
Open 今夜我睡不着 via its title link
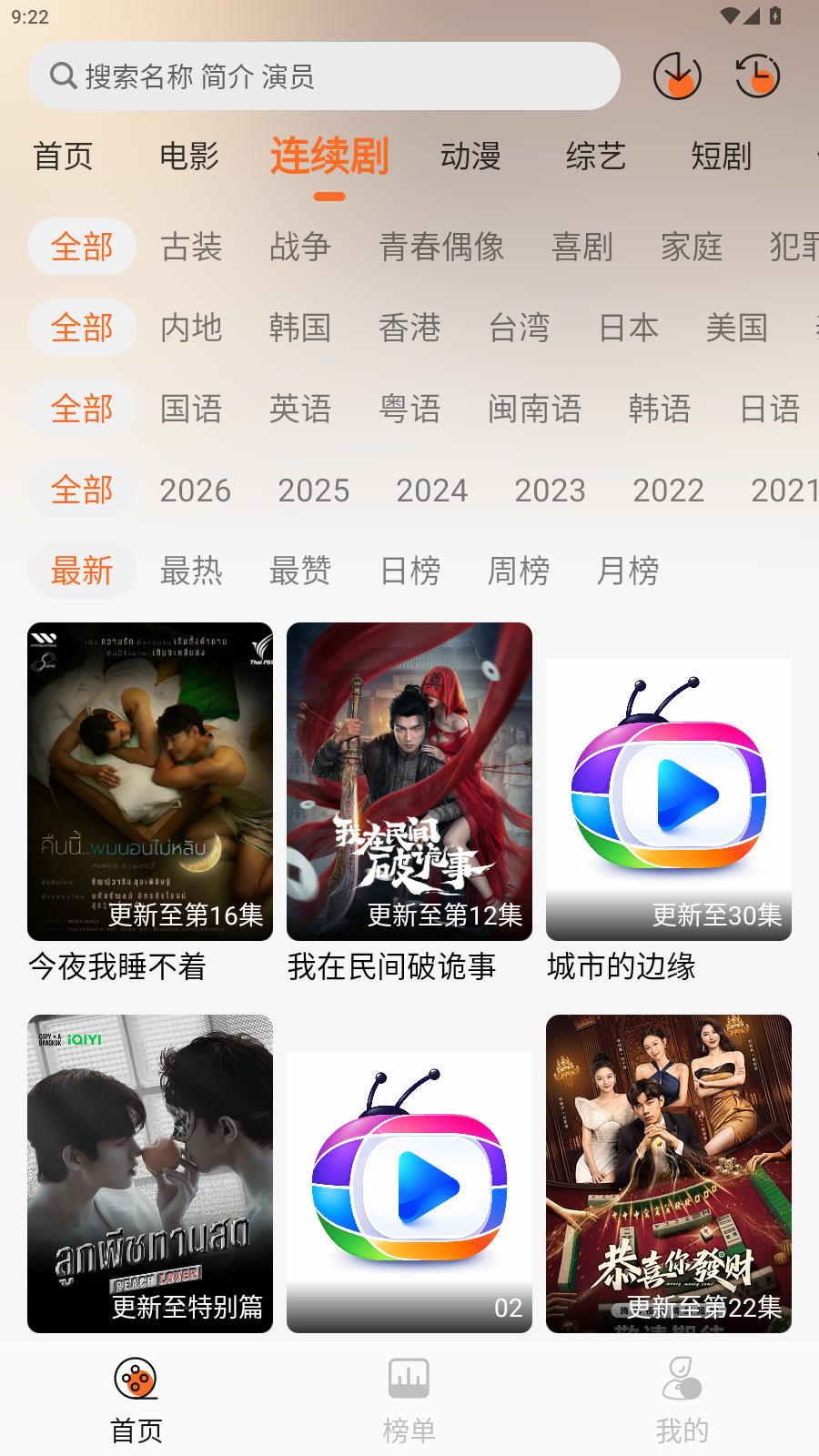118,966
